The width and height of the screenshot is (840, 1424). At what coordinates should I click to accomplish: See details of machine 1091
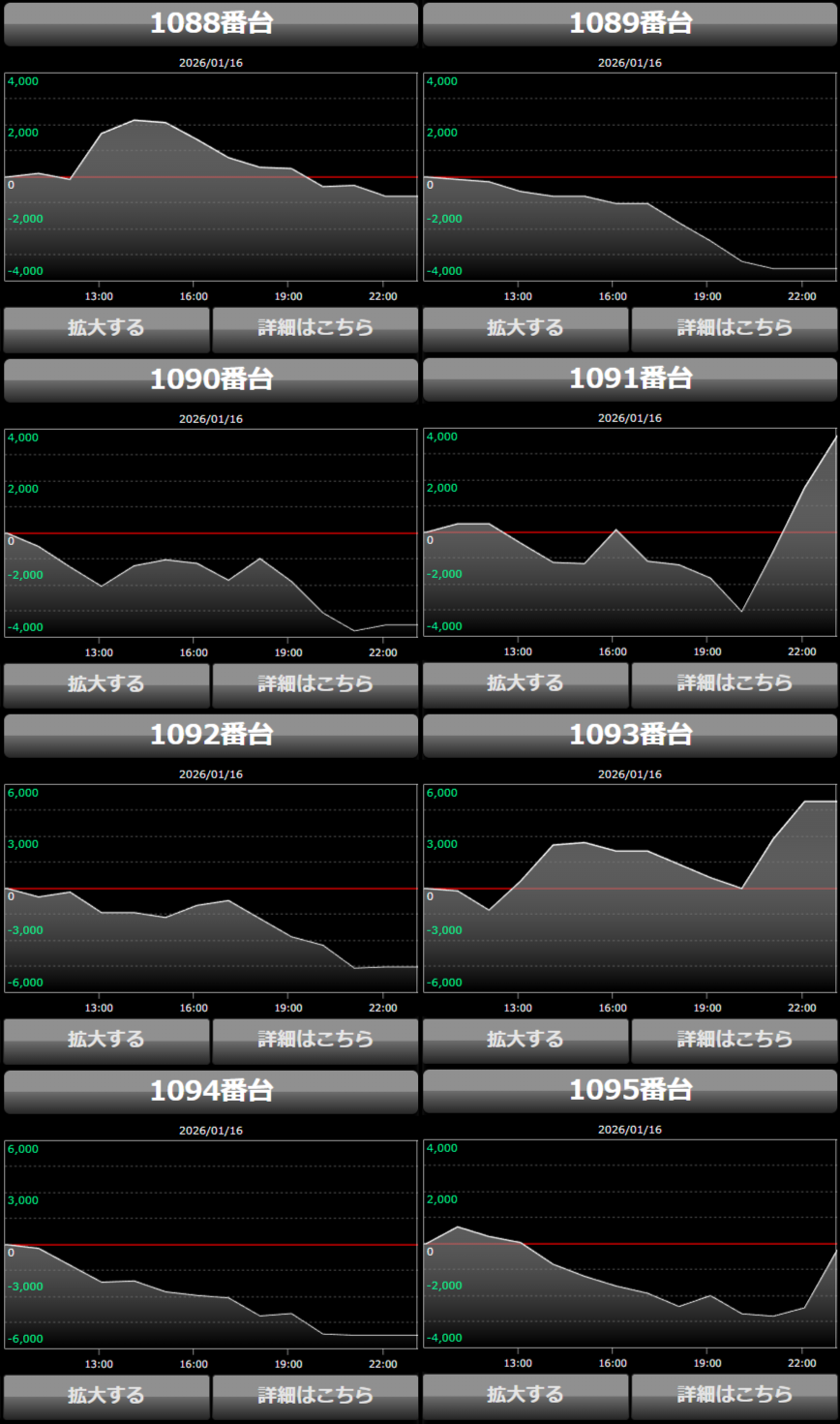[x=735, y=683]
